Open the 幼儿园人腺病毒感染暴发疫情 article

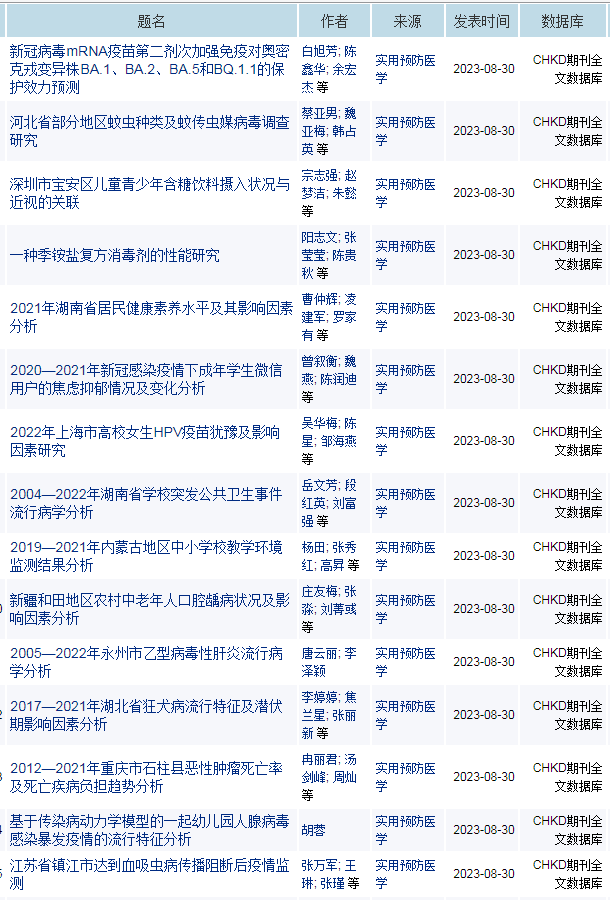150,830
